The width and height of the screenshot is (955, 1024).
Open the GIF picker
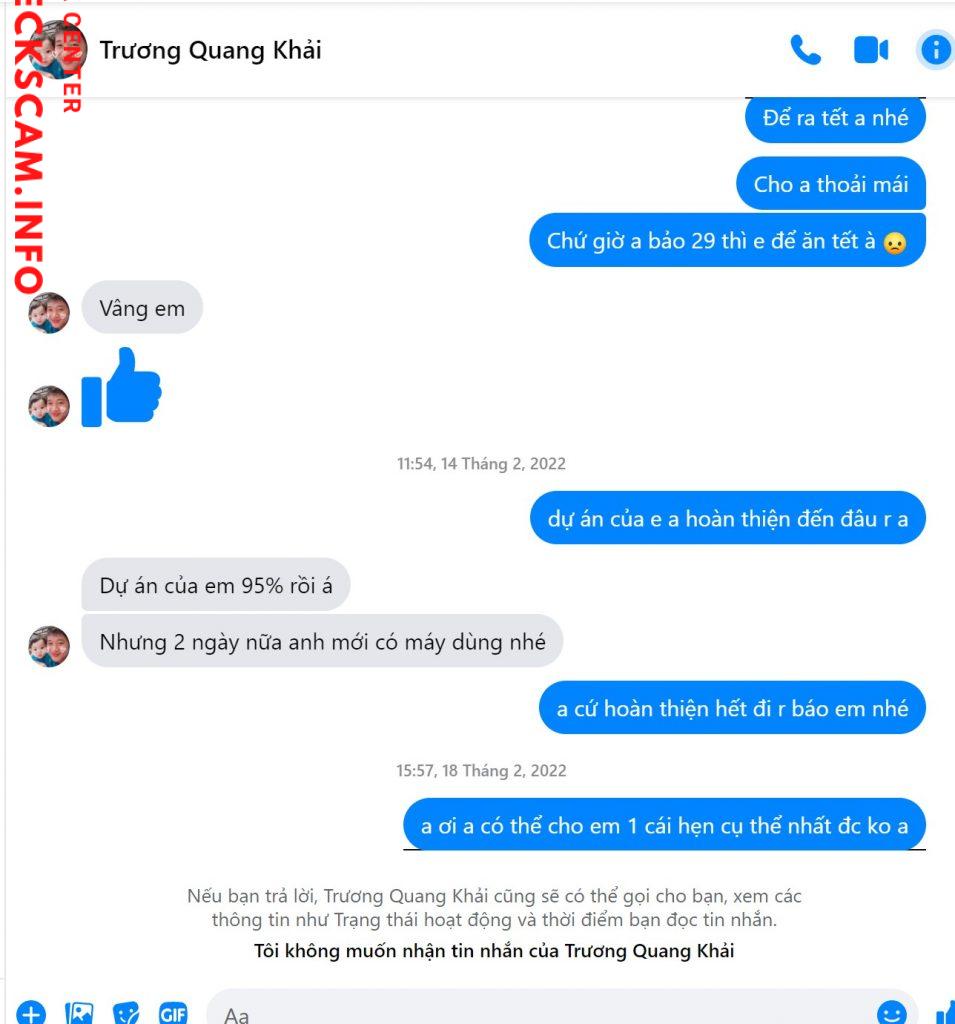173,1012
